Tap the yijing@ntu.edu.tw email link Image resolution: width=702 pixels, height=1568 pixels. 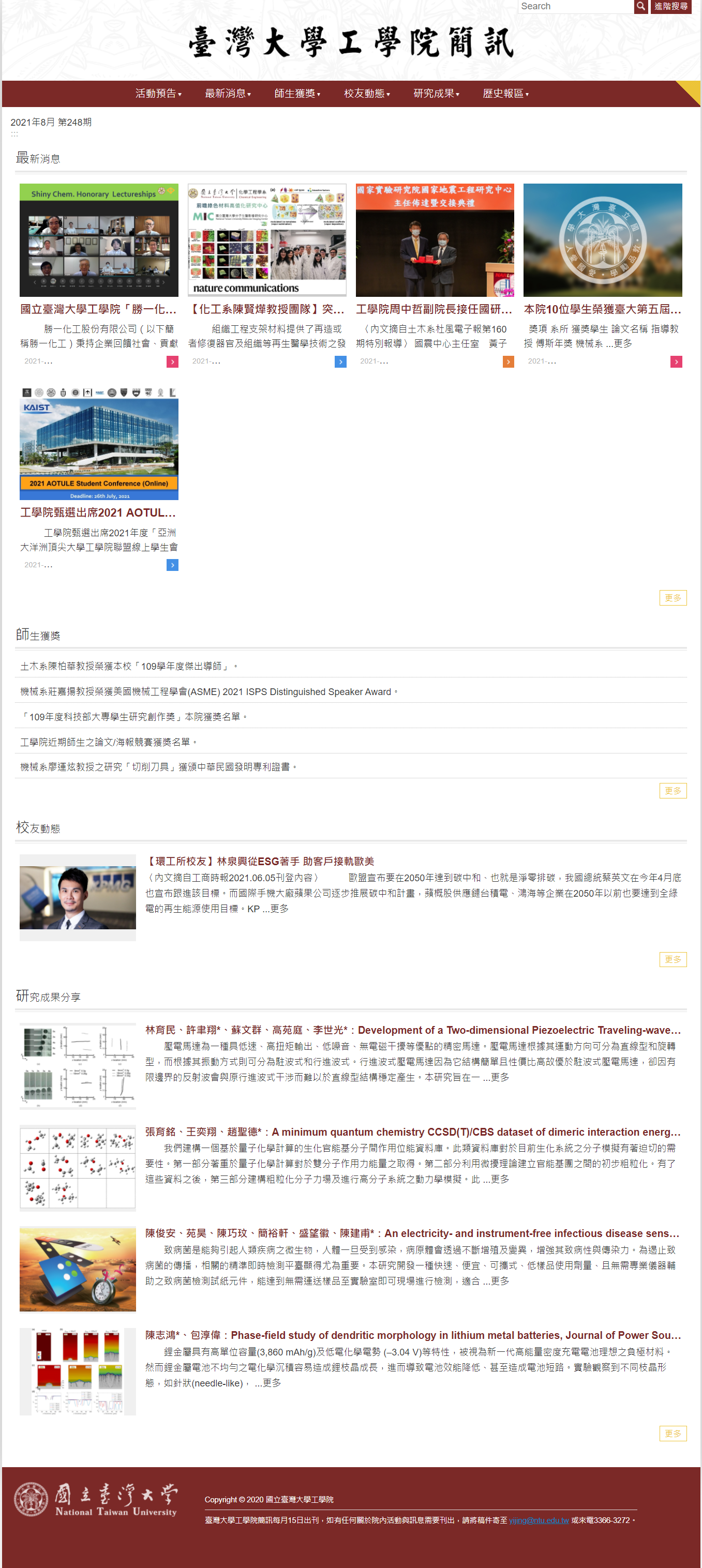tap(539, 1520)
